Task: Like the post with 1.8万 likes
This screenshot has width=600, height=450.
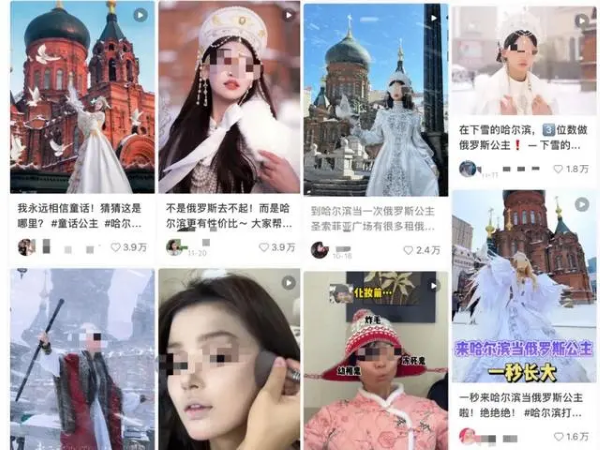Action: pos(558,169)
